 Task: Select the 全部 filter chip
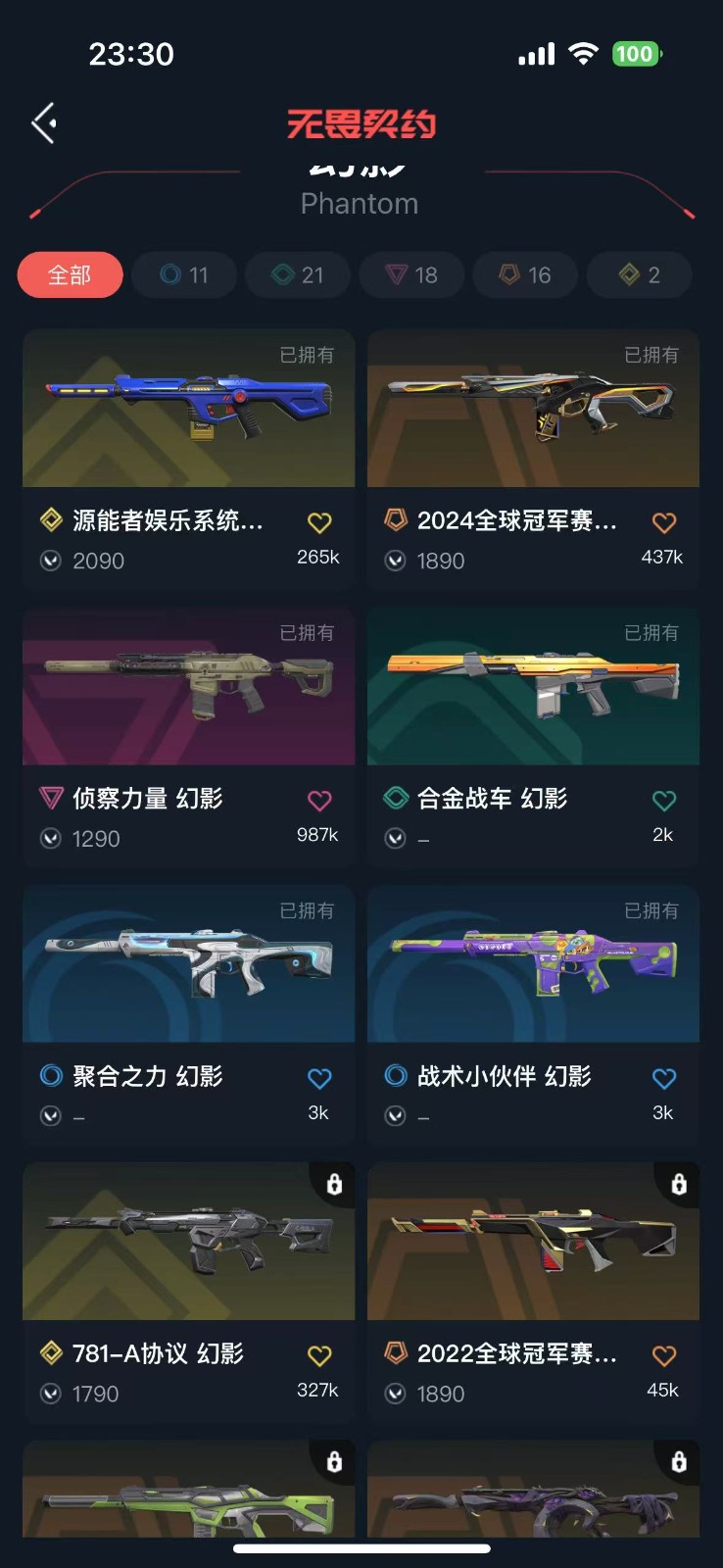pos(70,275)
